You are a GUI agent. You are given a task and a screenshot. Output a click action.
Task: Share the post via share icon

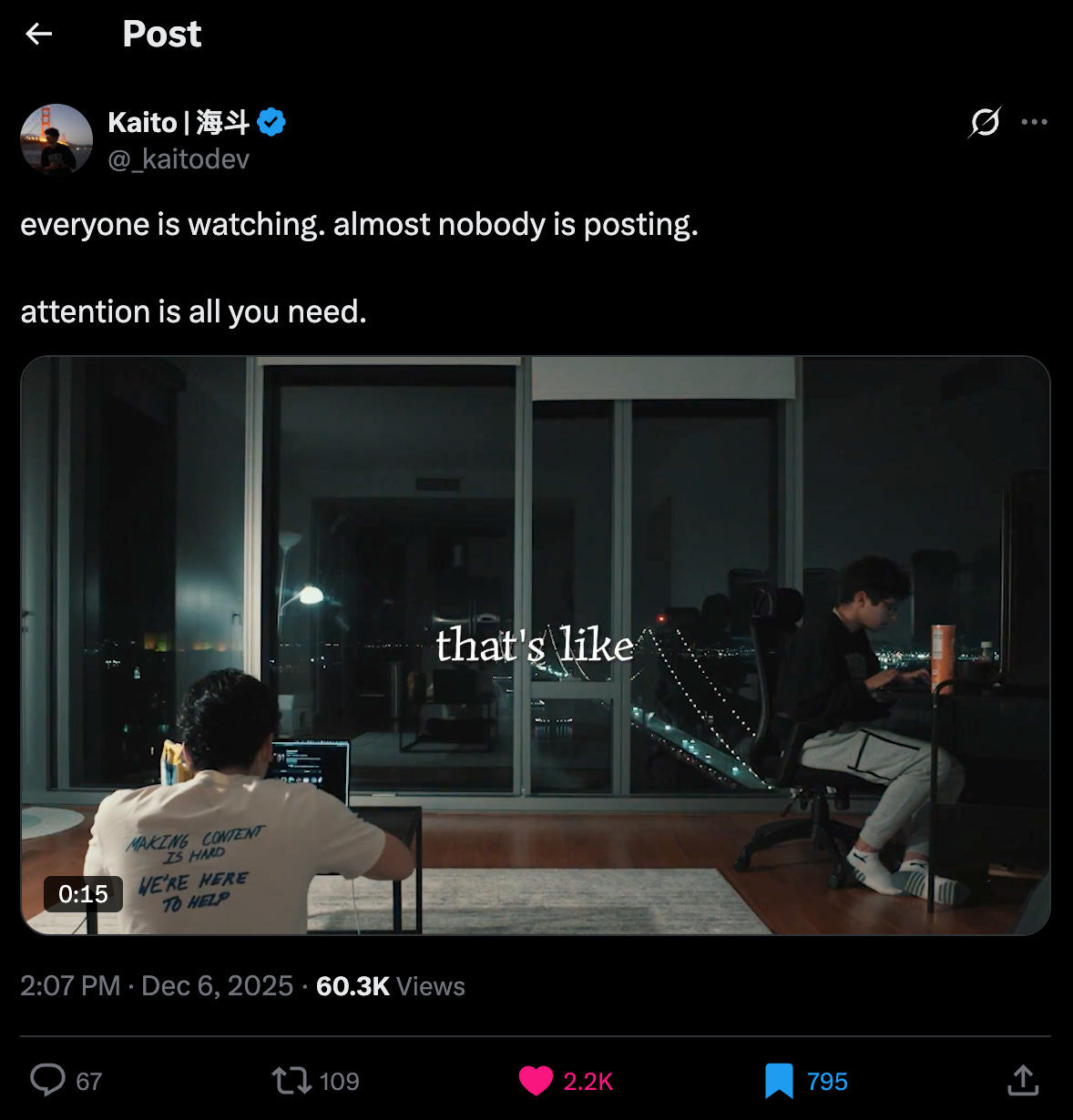(x=1023, y=1080)
